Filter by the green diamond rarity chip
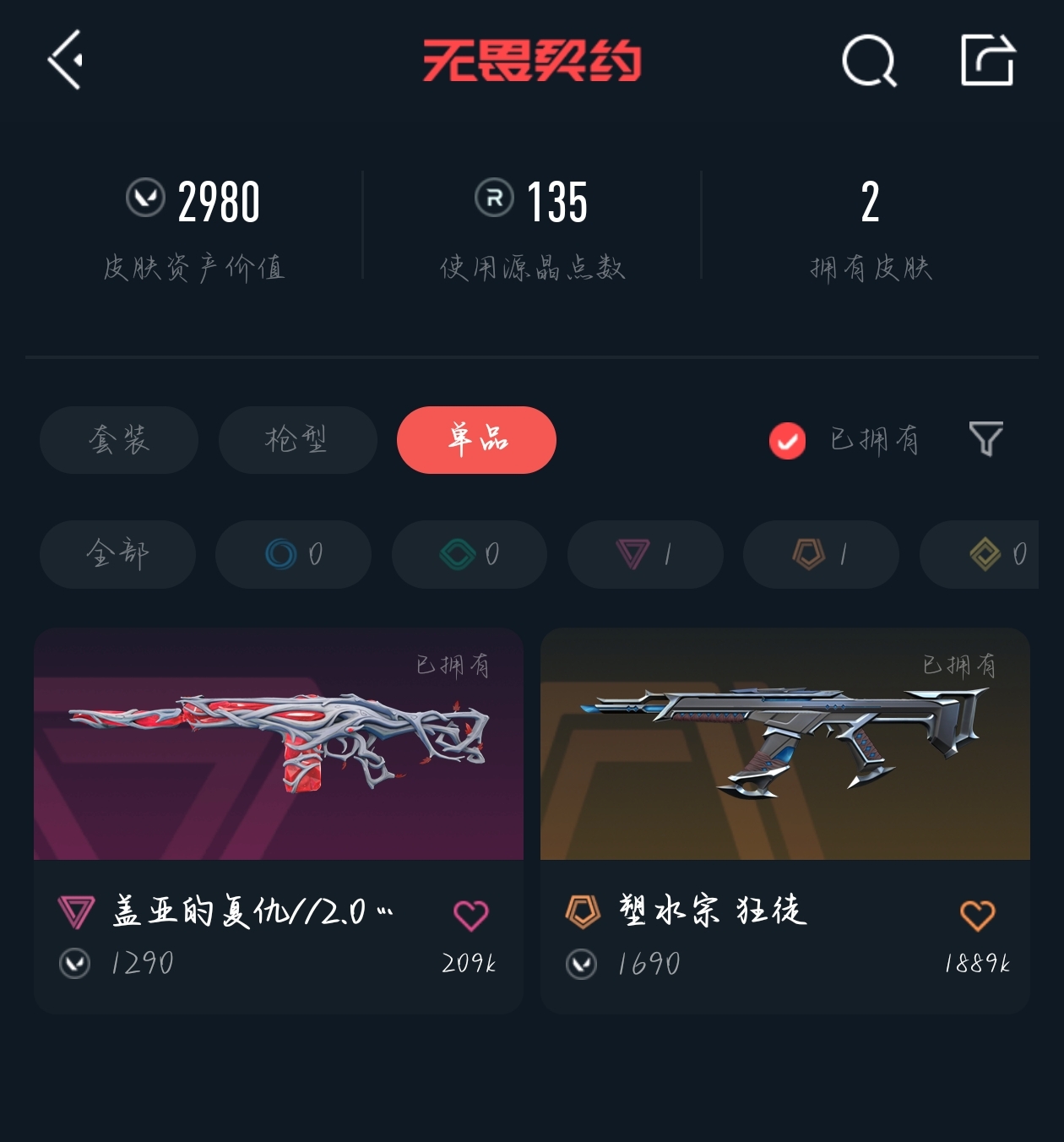 pyautogui.click(x=470, y=554)
